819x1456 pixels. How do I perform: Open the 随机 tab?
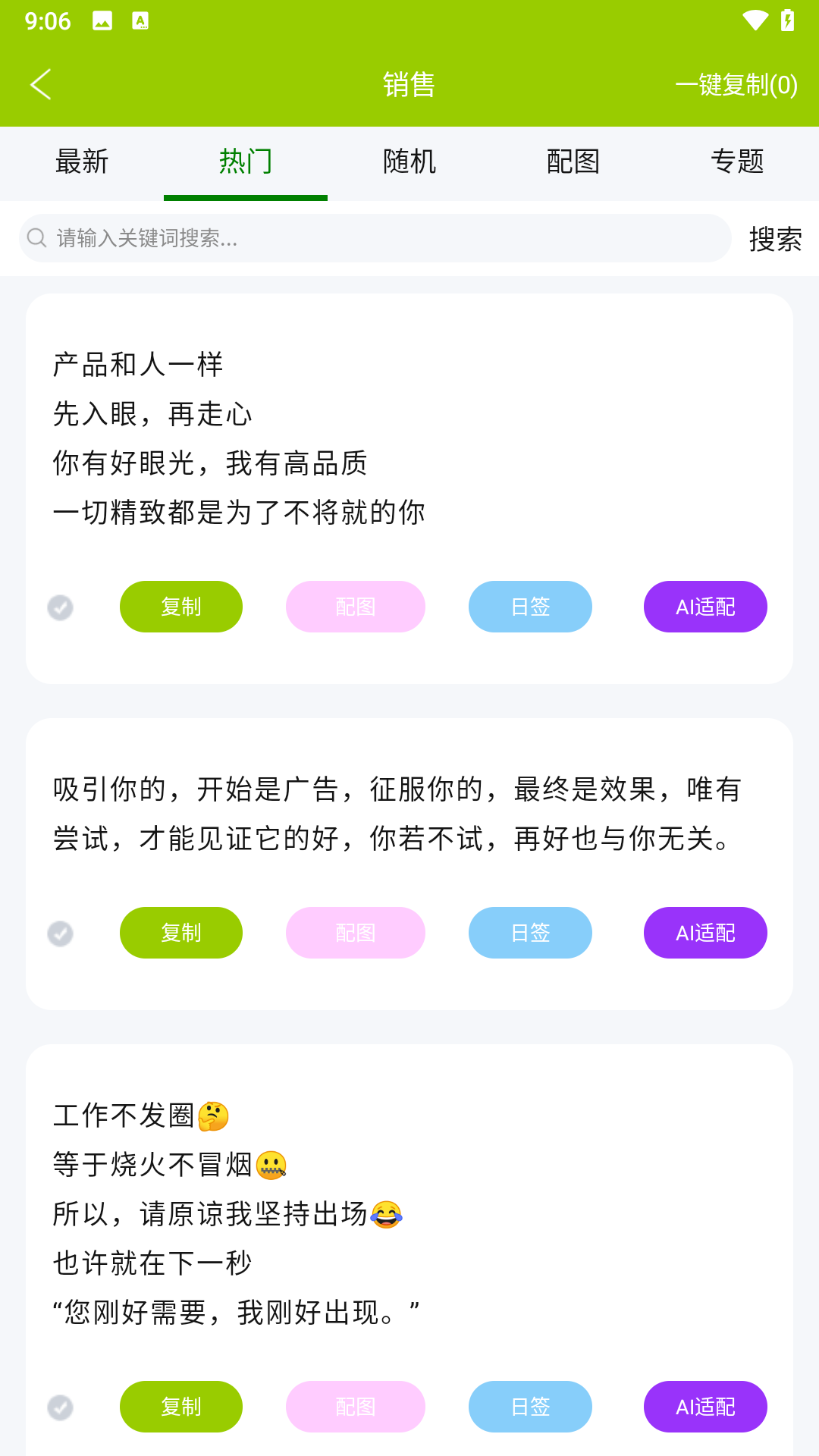point(409,162)
